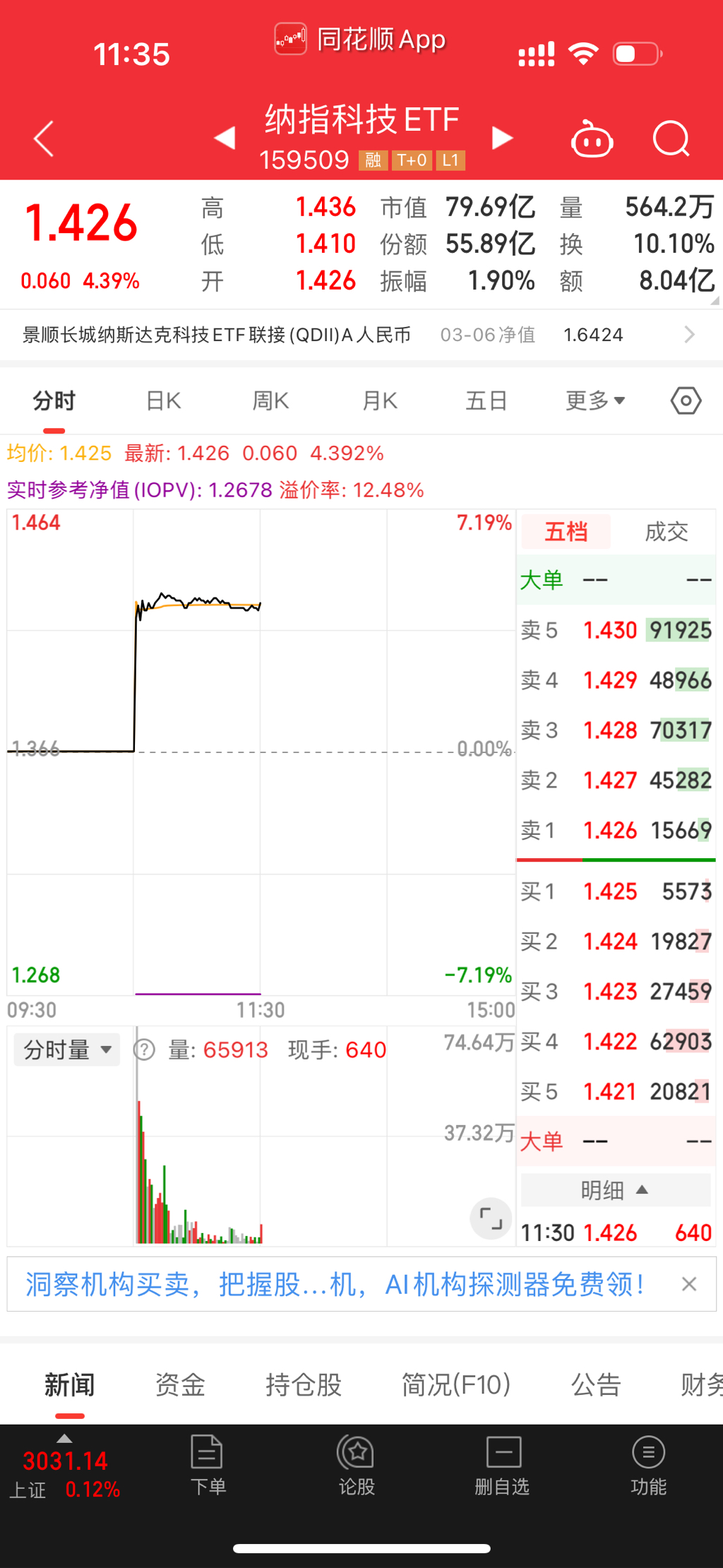This screenshot has height=1568, width=723.
Task: Switch to the next stock with right arrow
Action: coord(502,138)
